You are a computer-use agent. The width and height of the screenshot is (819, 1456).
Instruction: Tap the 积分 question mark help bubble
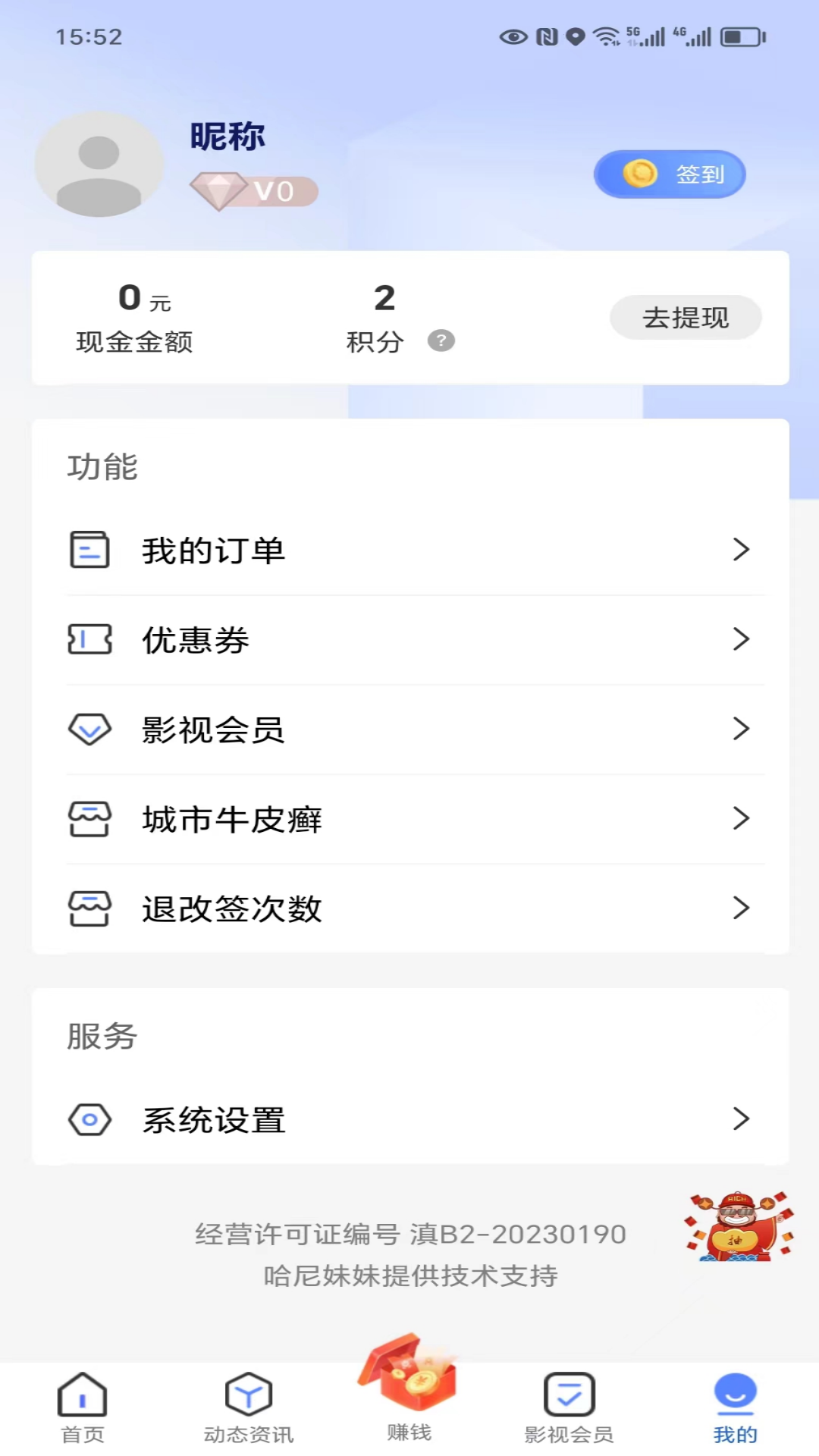pos(442,341)
